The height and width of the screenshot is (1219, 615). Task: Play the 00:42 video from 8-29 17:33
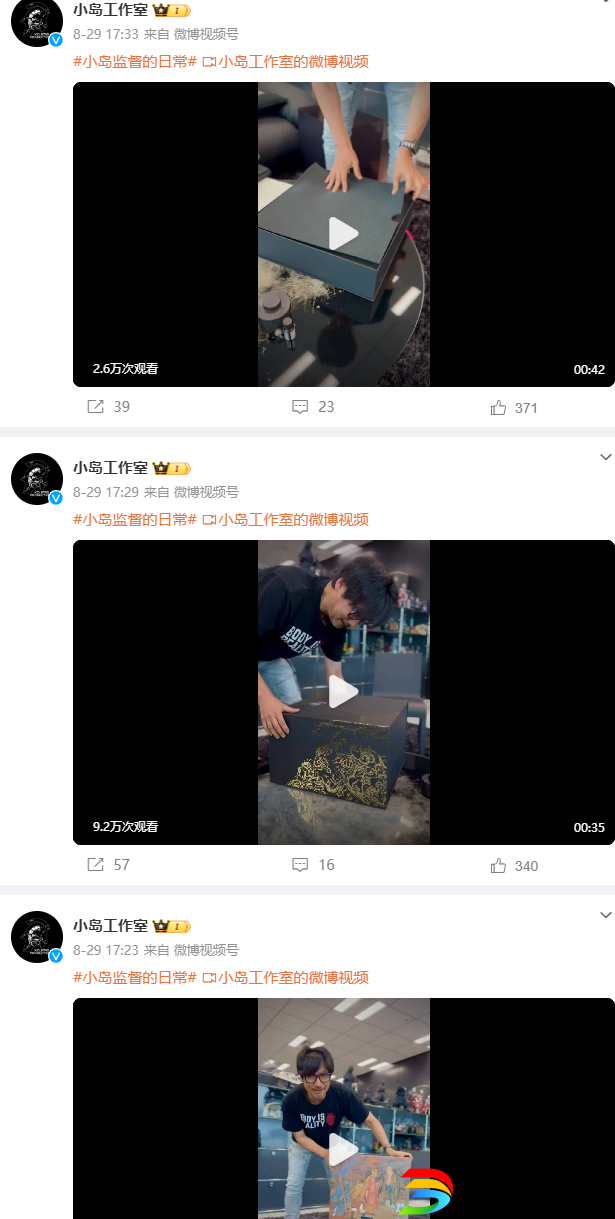[x=343, y=234]
